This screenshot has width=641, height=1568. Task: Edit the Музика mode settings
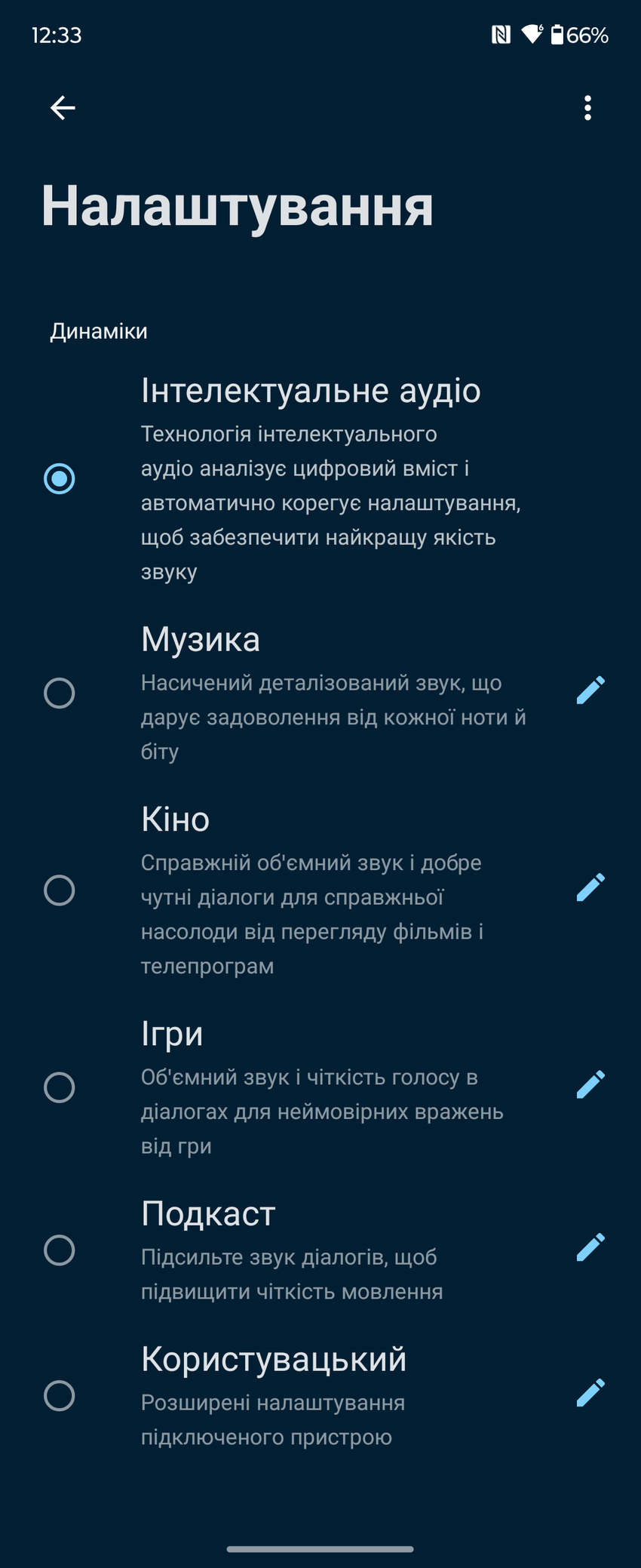590,690
